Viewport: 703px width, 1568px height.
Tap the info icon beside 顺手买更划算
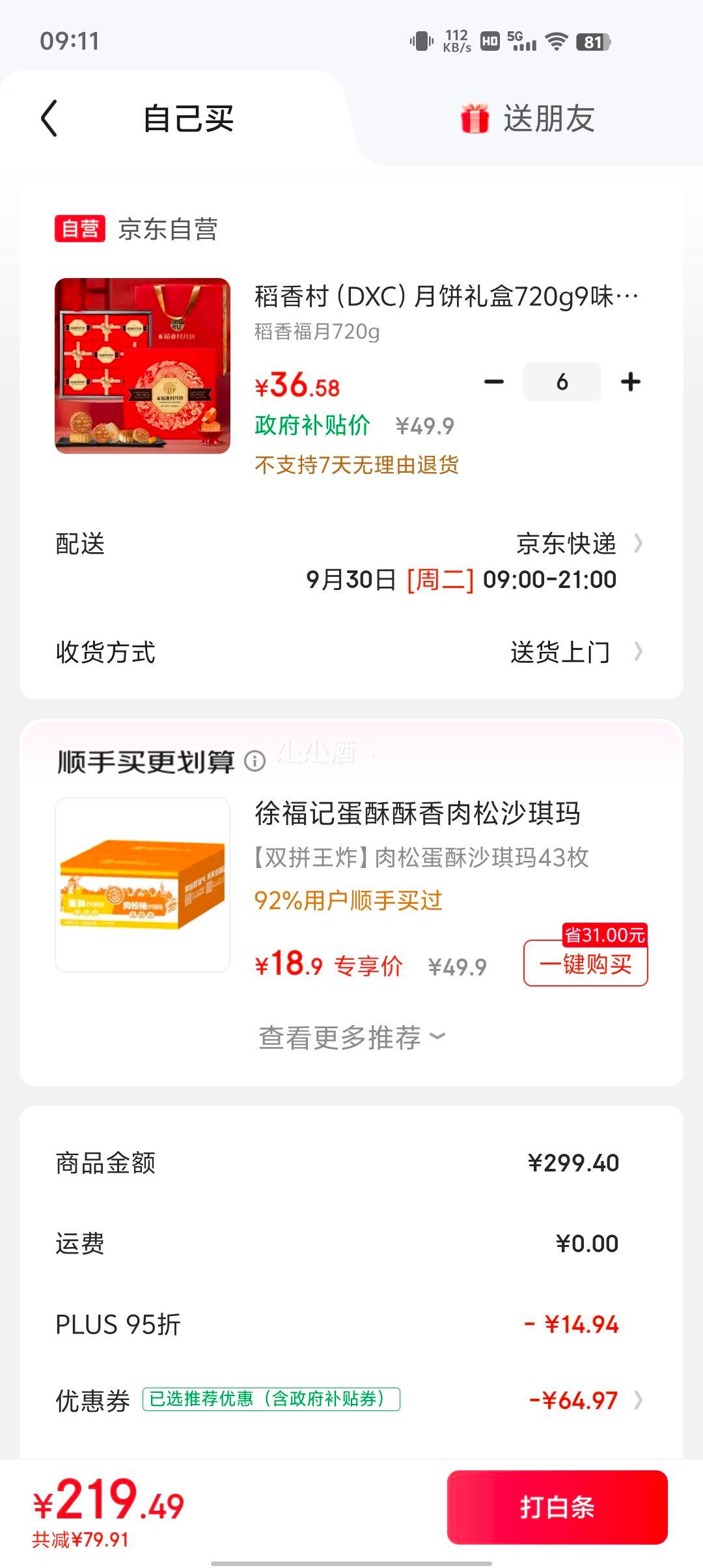click(x=255, y=761)
